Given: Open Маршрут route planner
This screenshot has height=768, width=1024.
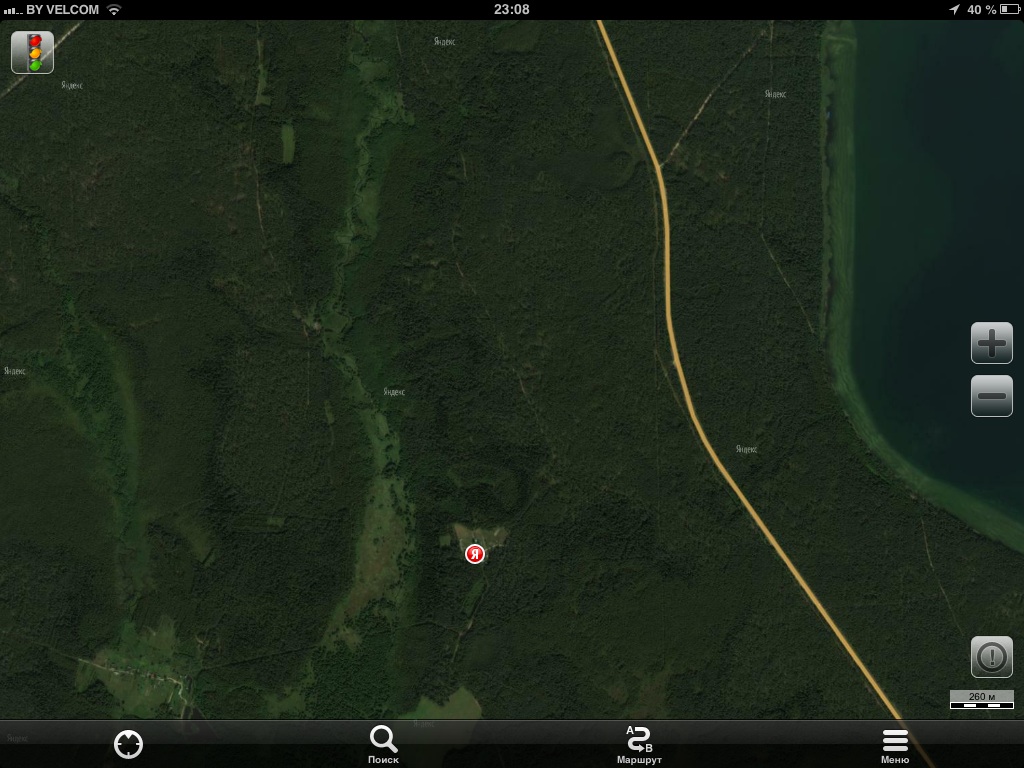Looking at the screenshot, I should point(639,744).
